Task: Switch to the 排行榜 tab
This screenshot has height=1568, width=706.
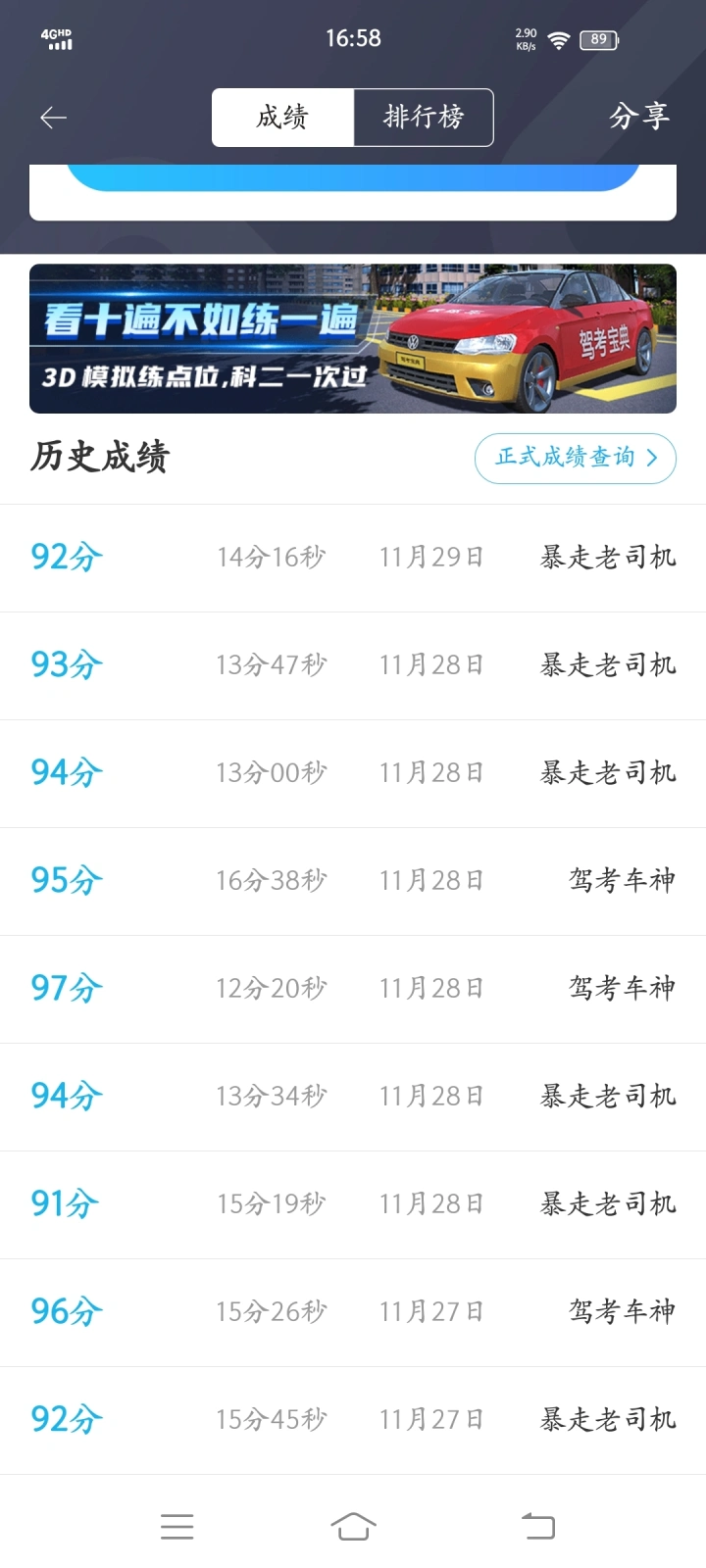Action: [424, 118]
